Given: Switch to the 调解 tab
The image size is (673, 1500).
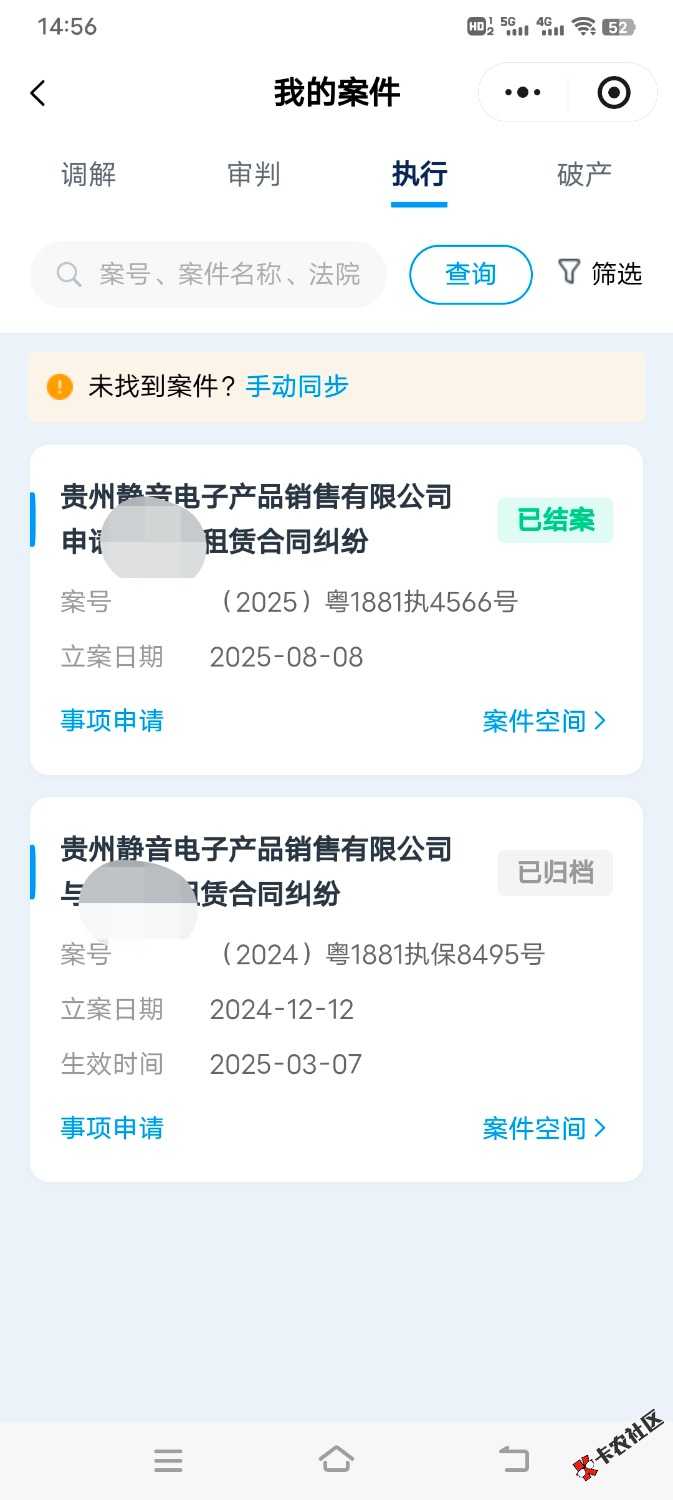Looking at the screenshot, I should 89,174.
